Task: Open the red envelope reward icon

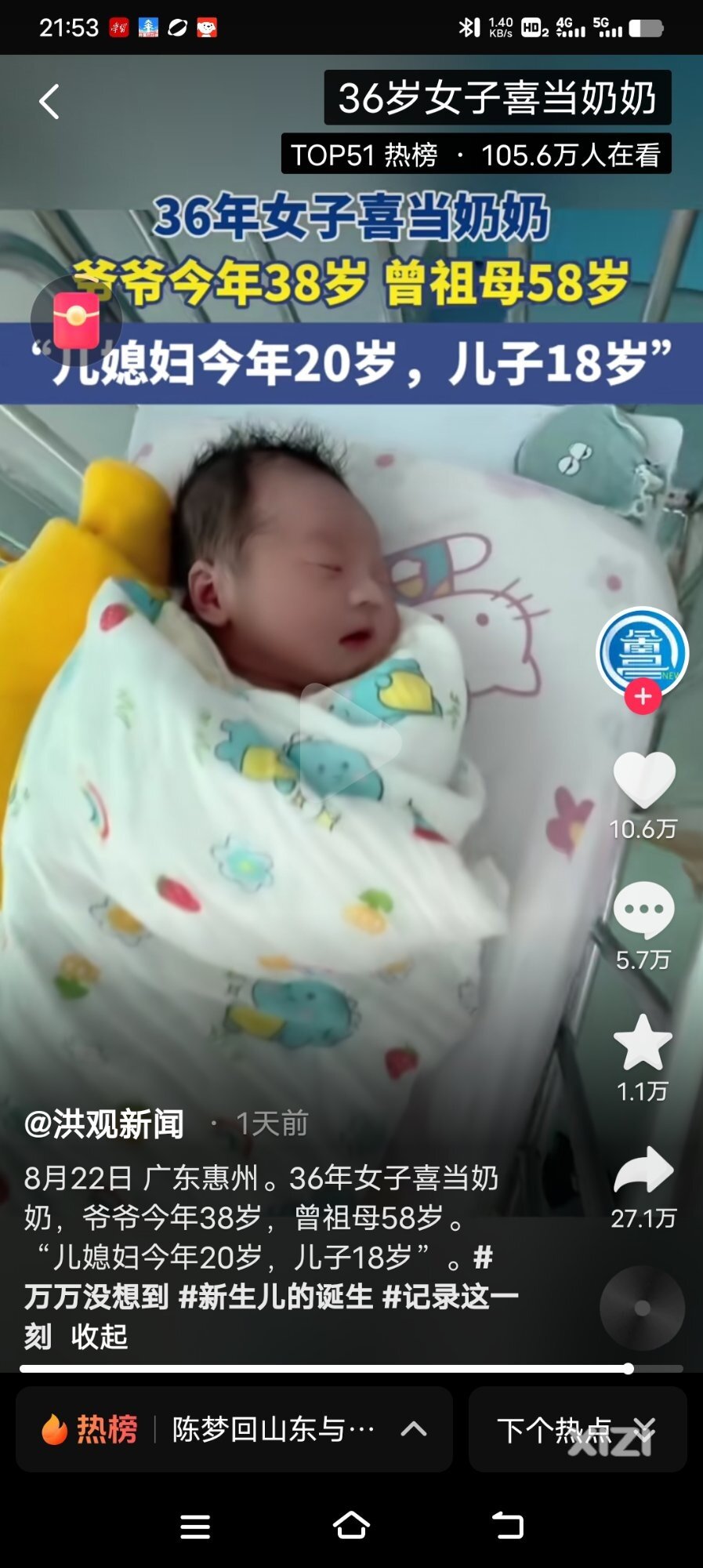Action: coord(76,320)
